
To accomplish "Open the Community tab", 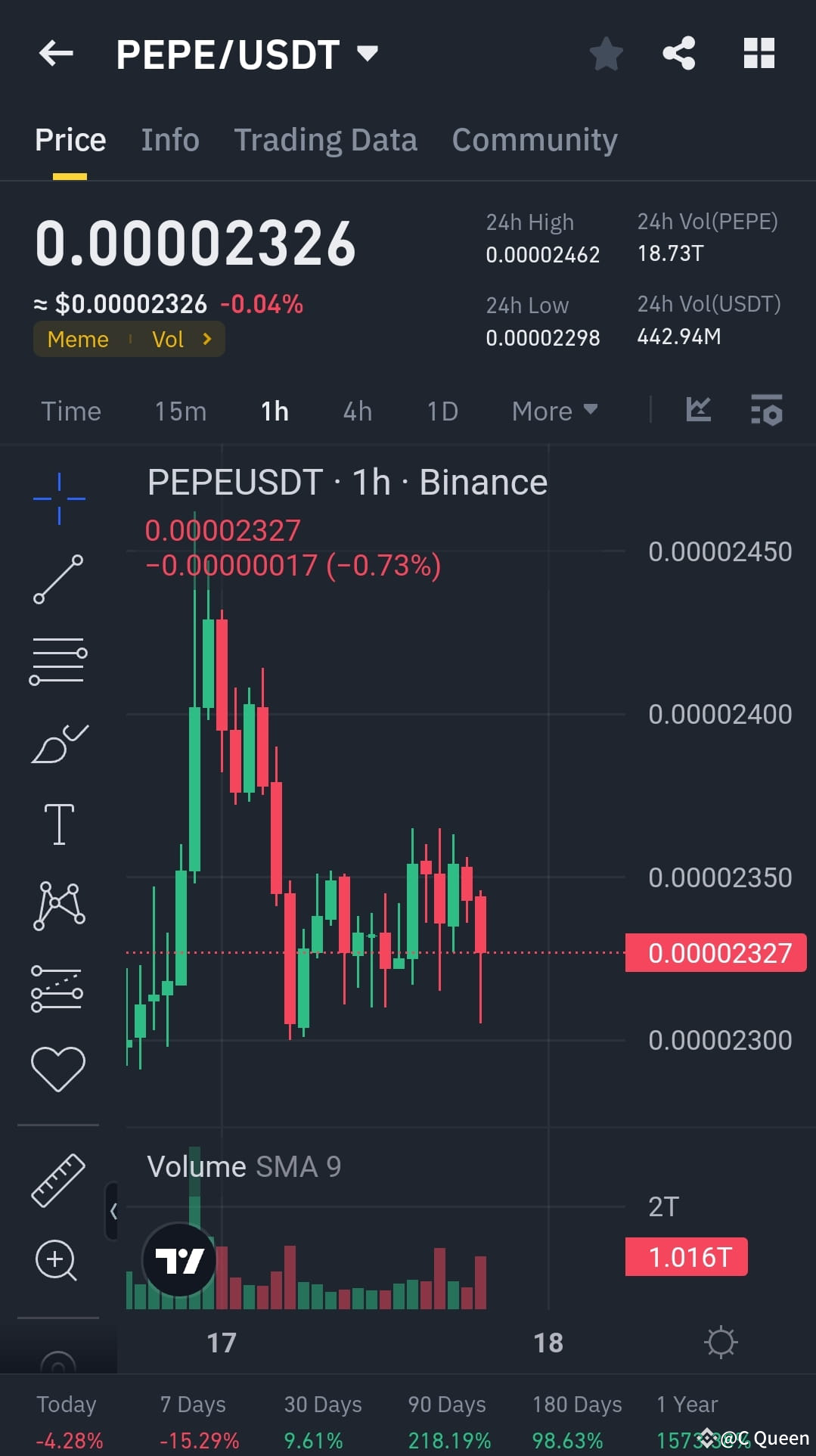I will point(534,139).
